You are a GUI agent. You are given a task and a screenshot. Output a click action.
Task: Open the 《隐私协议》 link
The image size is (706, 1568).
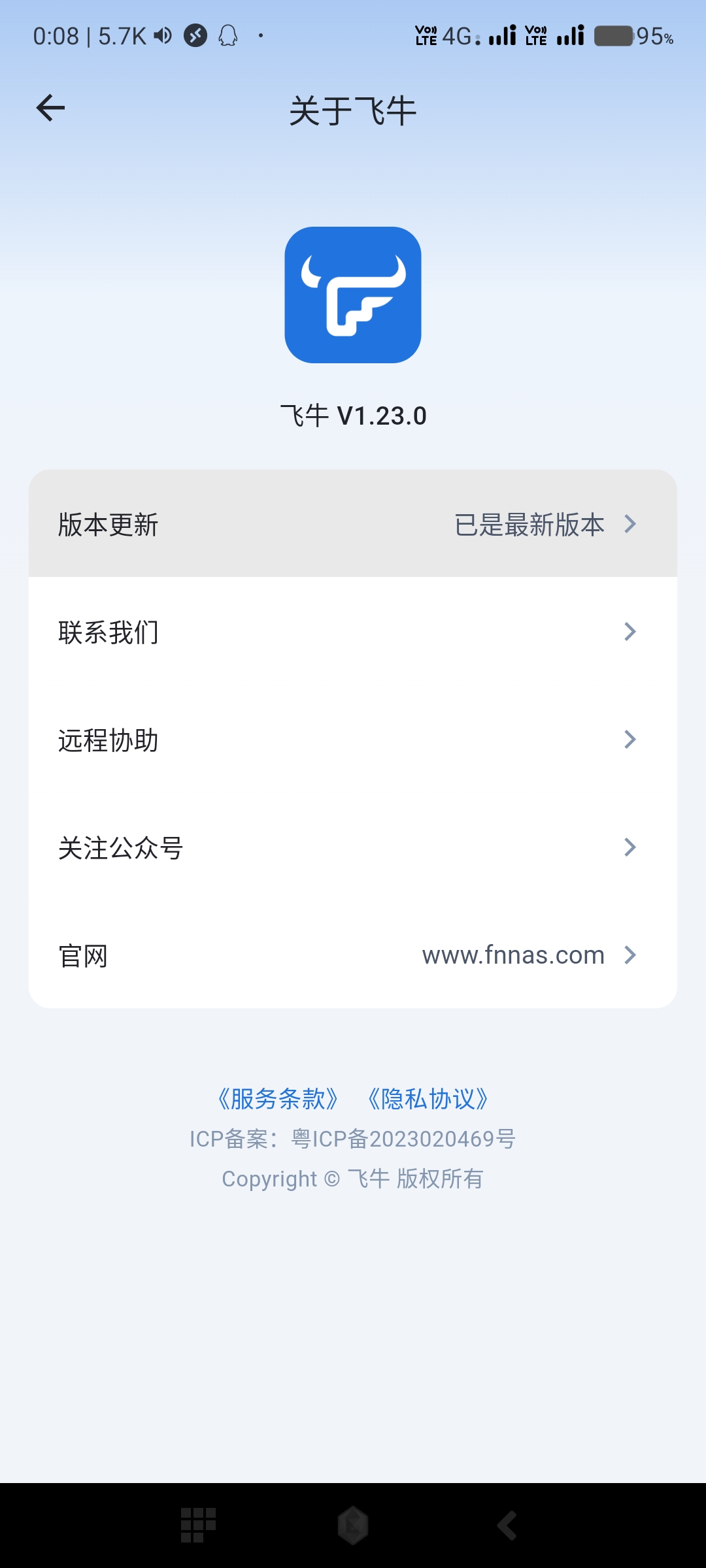click(428, 1099)
